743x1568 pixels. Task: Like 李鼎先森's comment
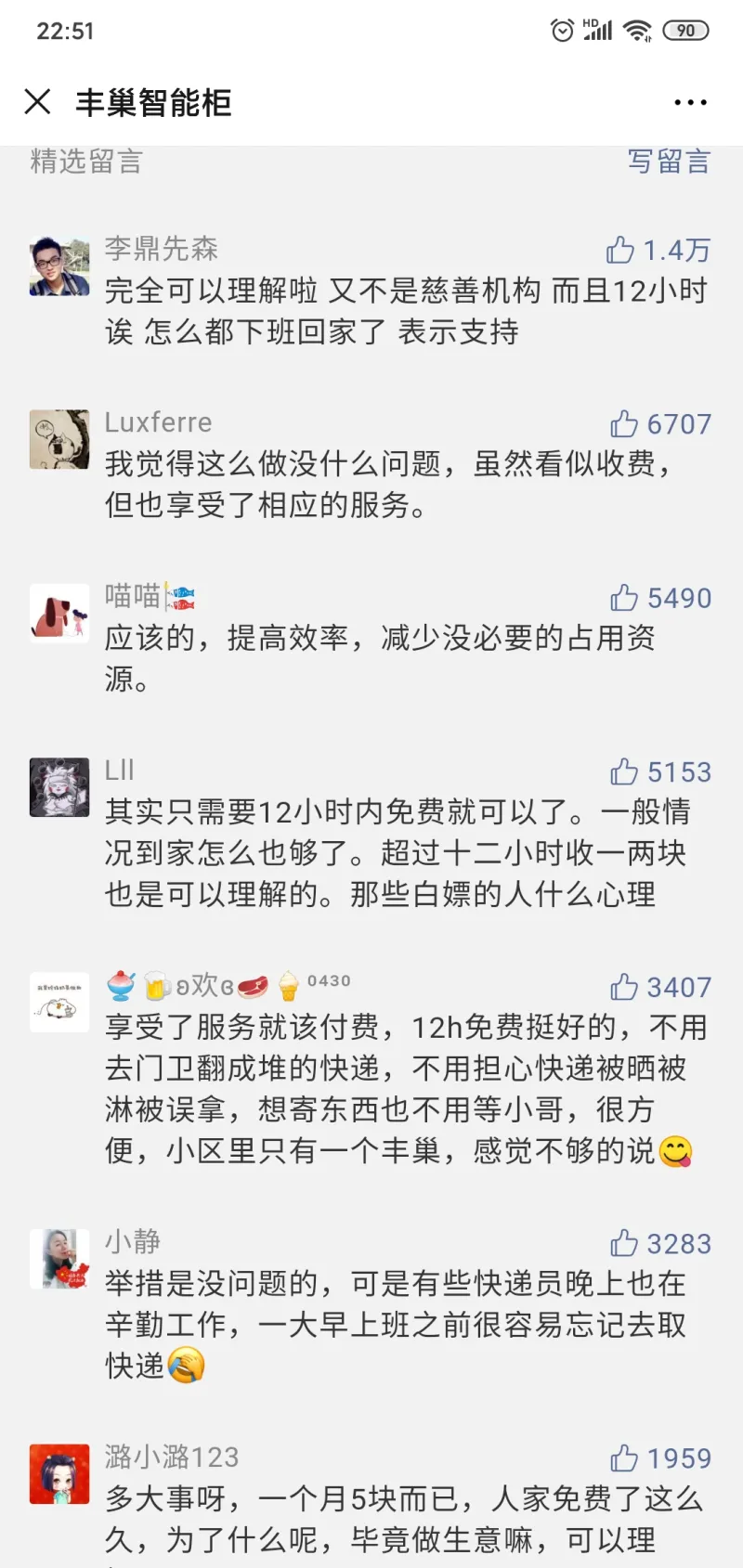pos(620,250)
